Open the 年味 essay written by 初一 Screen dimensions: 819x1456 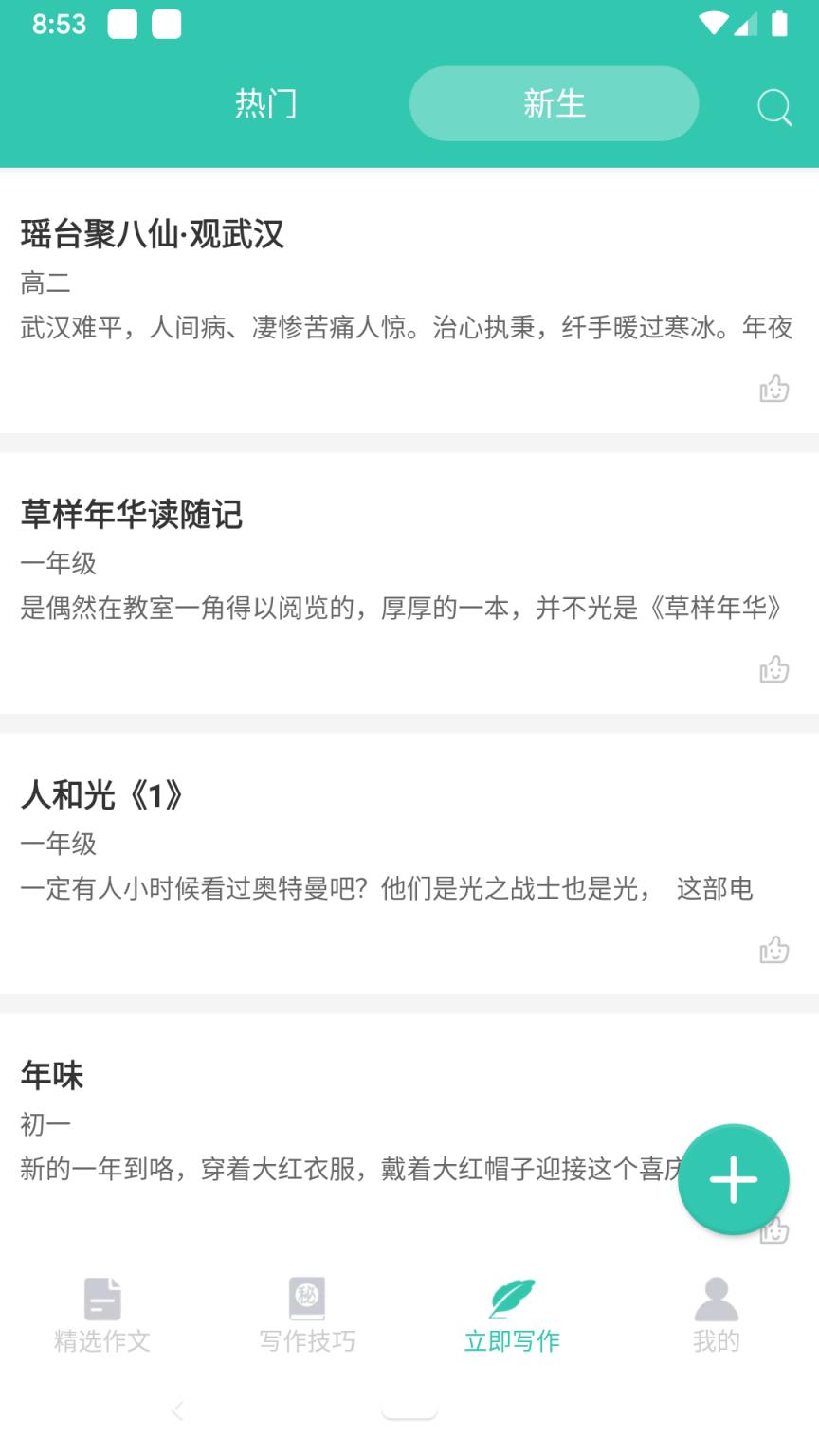point(52,1074)
